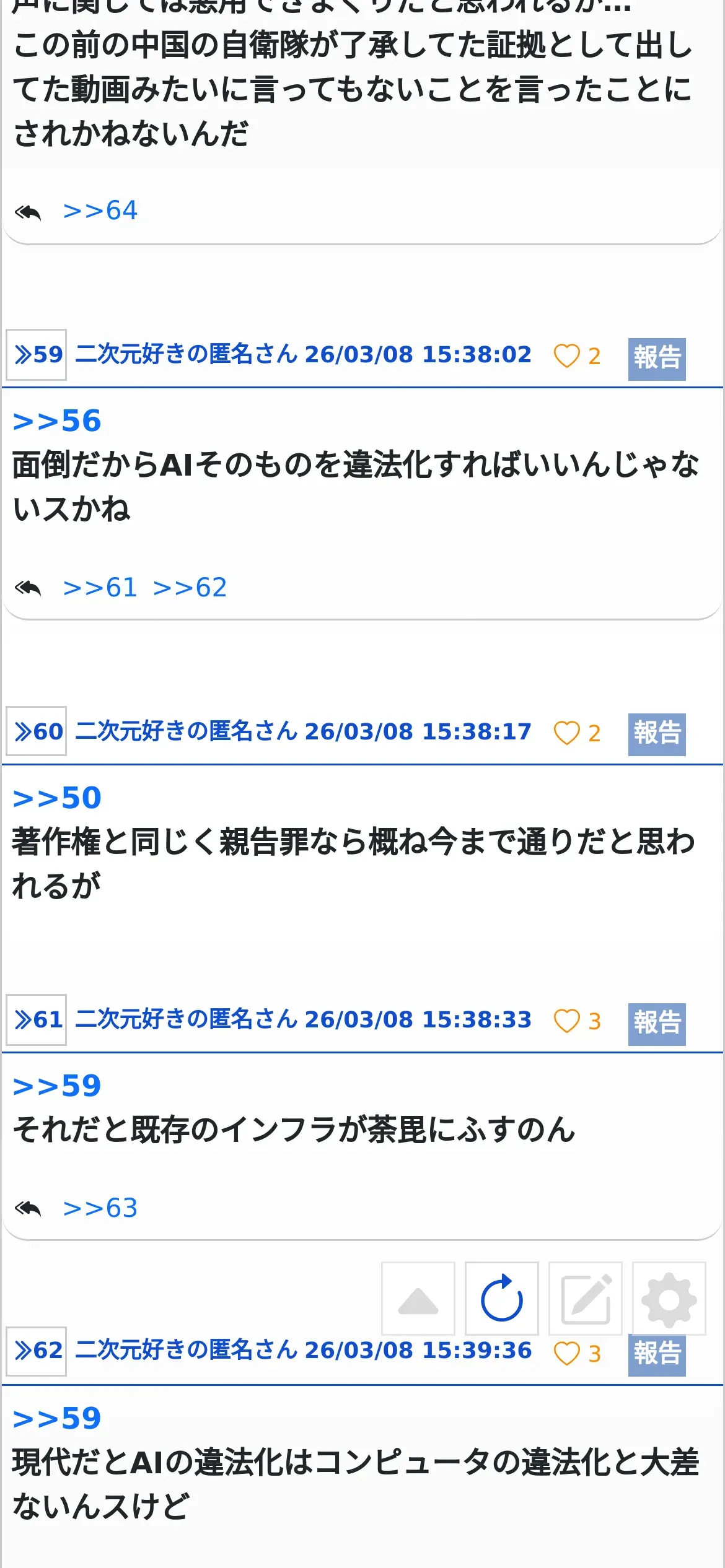The height and width of the screenshot is (1568, 725).
Task: Jump to reply >>63 under post 61
Action: click(100, 1208)
